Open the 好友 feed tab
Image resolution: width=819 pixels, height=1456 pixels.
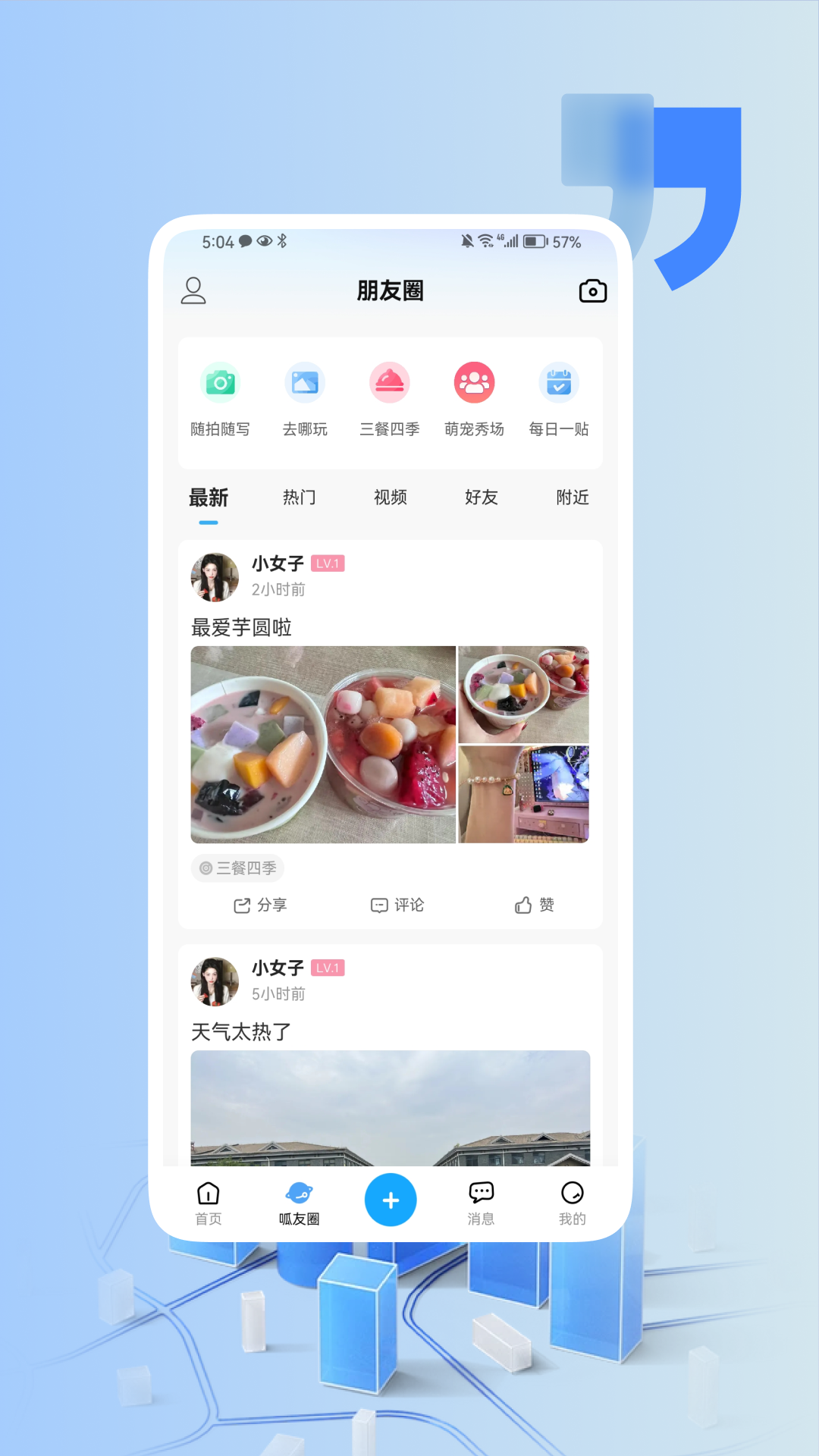tap(482, 497)
